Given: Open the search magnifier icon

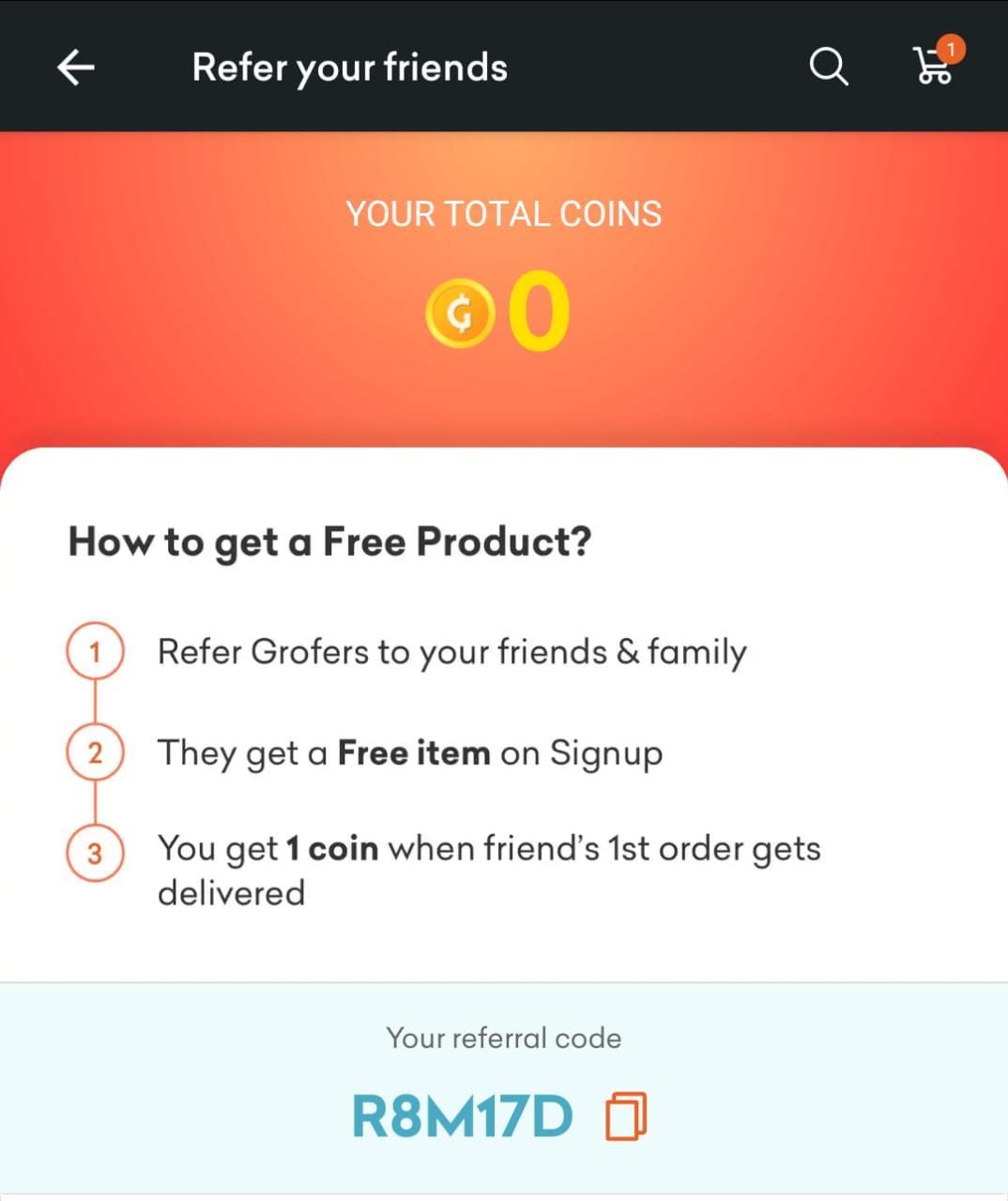Looking at the screenshot, I should pyautogui.click(x=828, y=68).
